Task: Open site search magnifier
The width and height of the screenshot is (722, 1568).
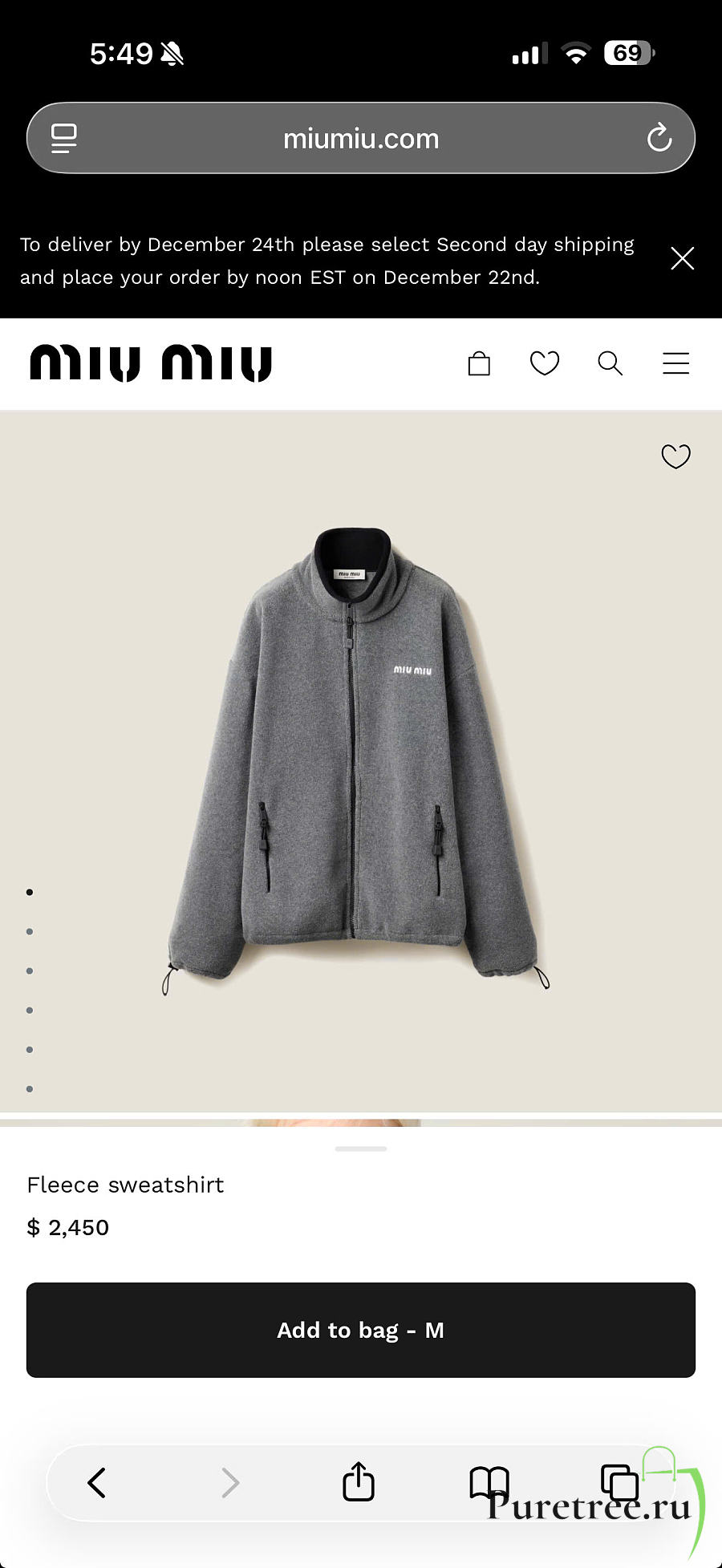Action: point(610,363)
